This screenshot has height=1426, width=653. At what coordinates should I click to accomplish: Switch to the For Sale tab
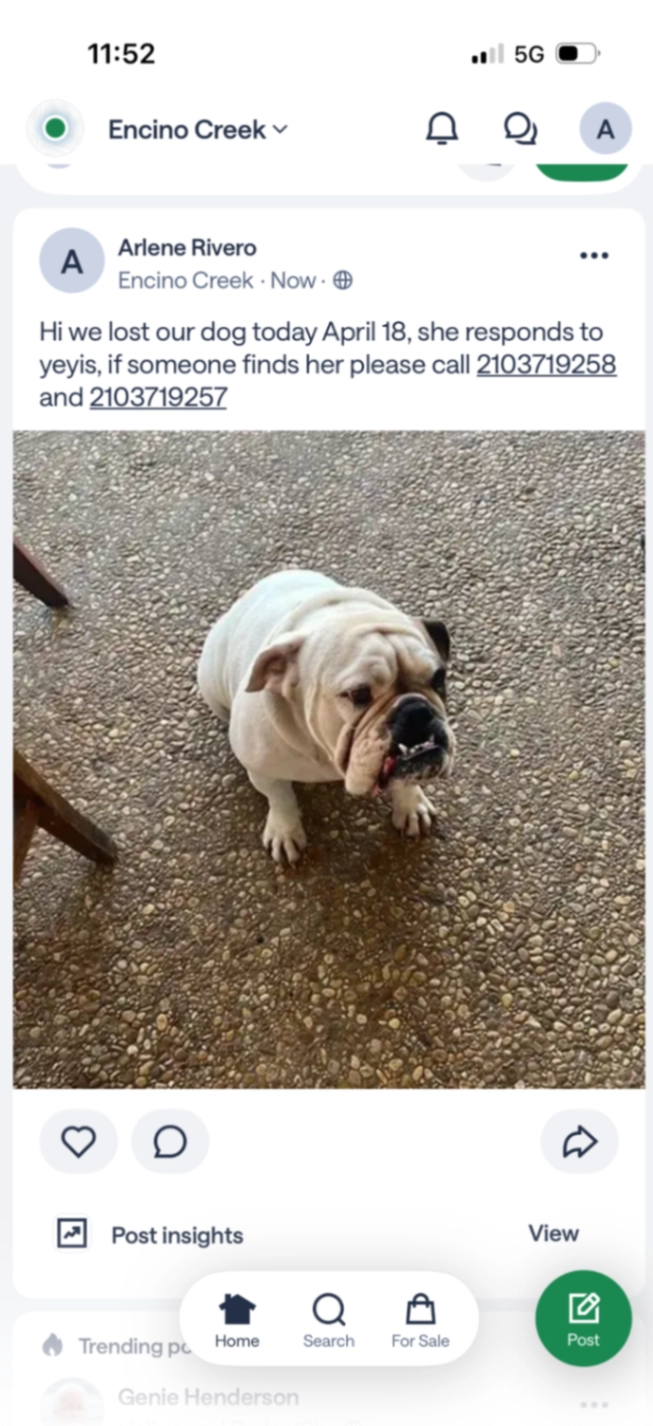420,1318
